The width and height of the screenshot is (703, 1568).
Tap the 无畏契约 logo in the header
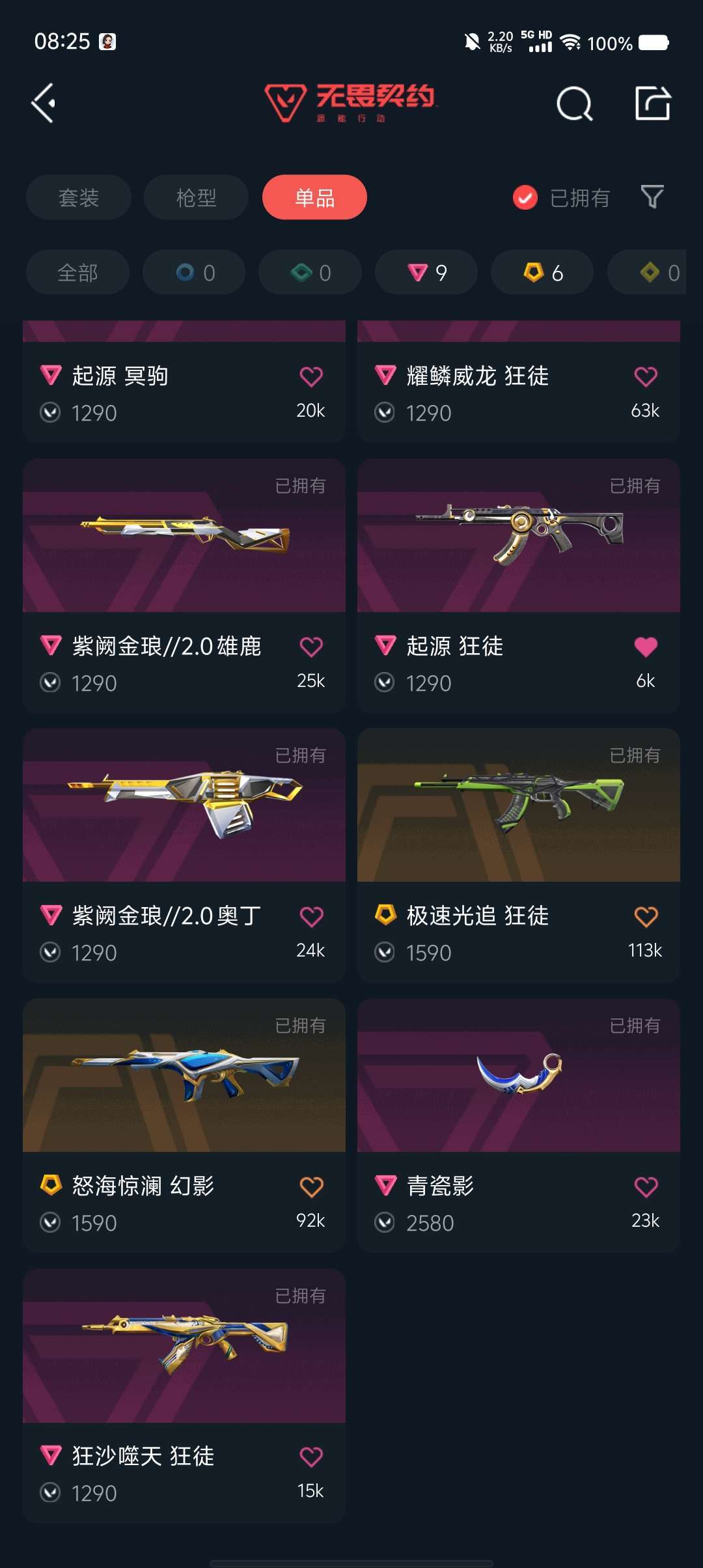(x=351, y=104)
